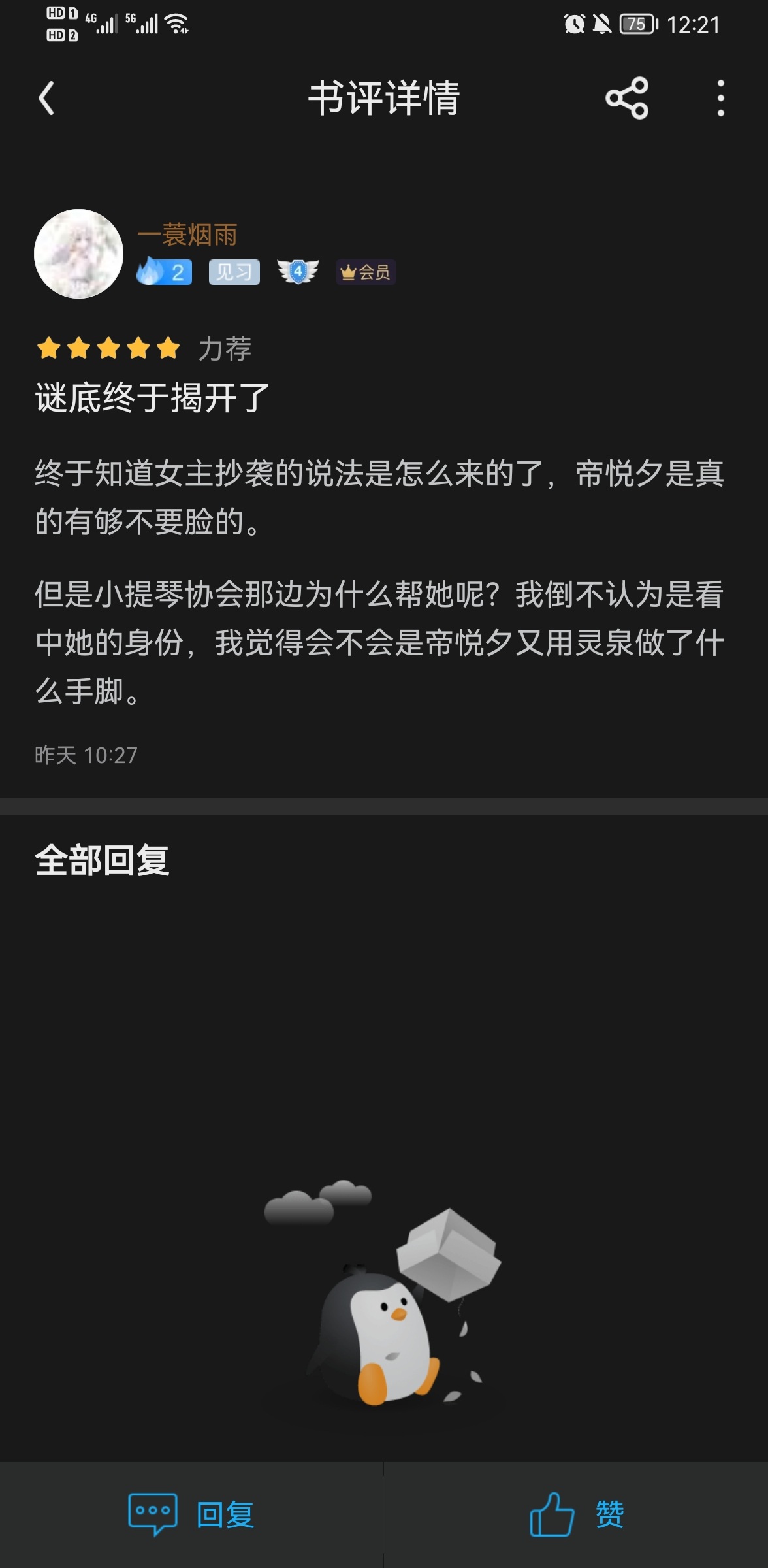Go back from the book review details
Screen dimensions: 768x1568
46,99
